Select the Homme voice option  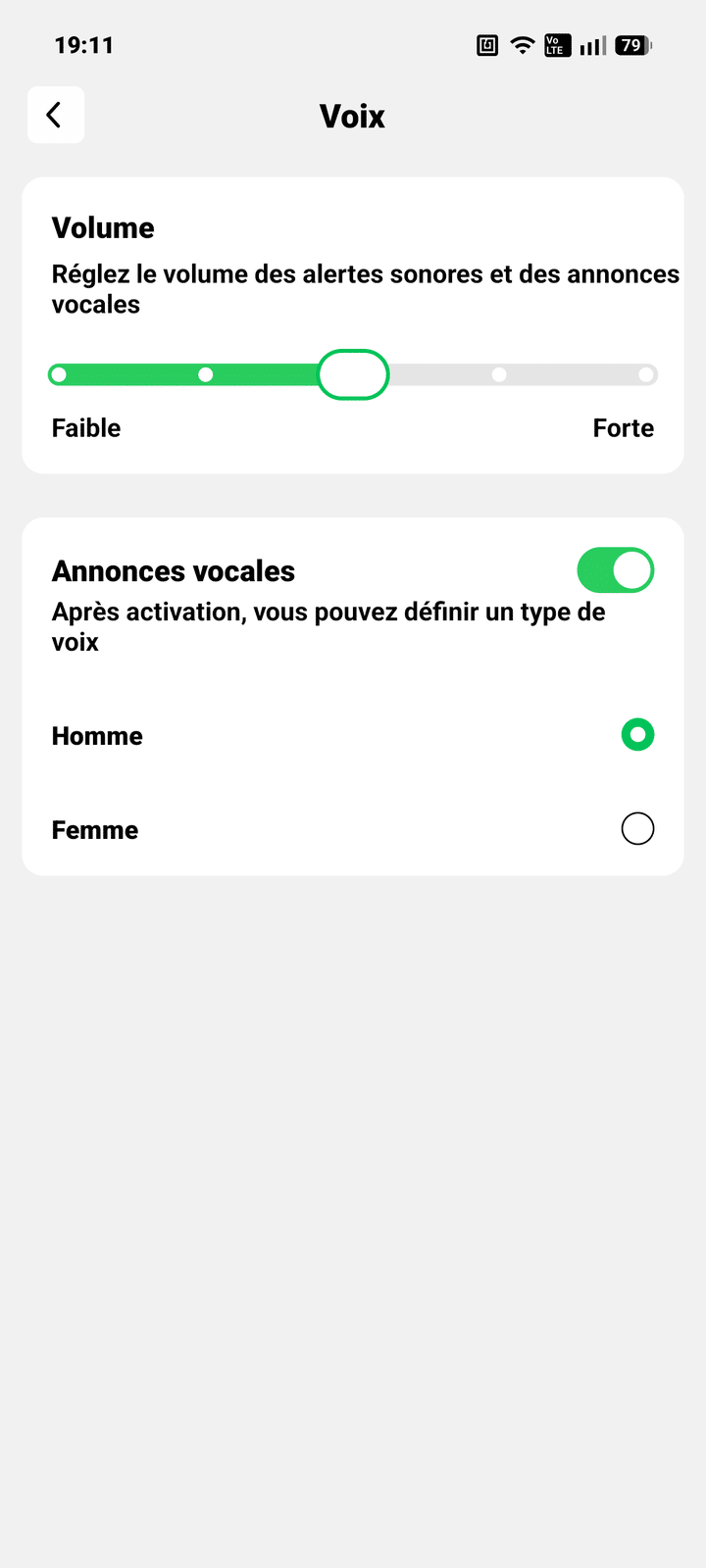tap(637, 735)
